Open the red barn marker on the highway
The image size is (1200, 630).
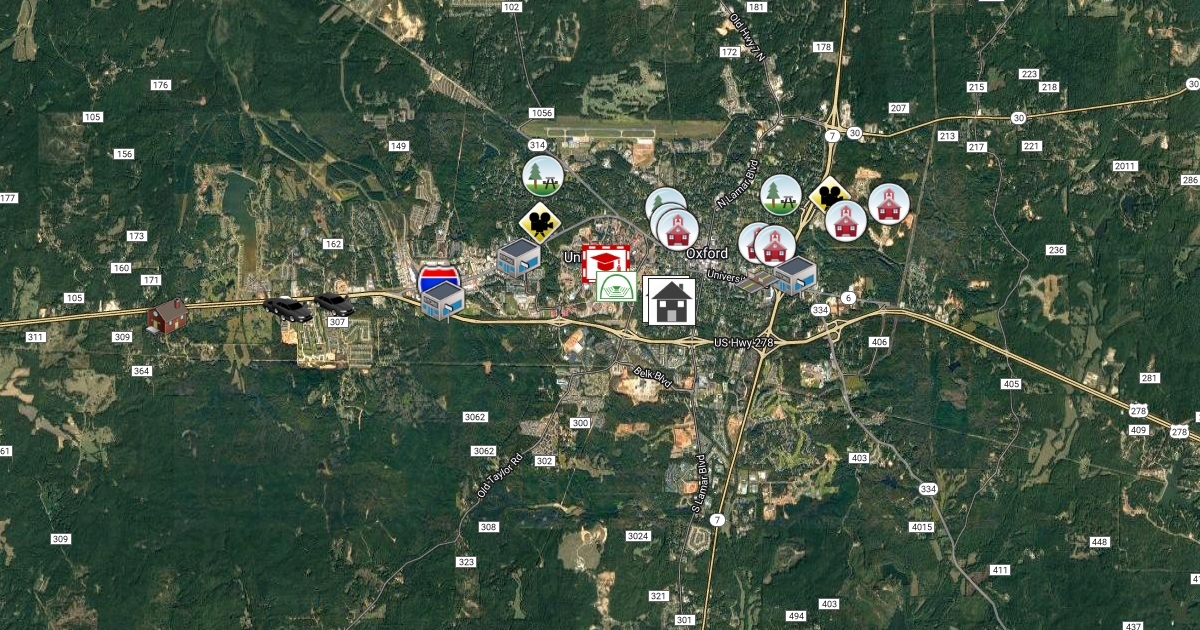click(x=167, y=315)
